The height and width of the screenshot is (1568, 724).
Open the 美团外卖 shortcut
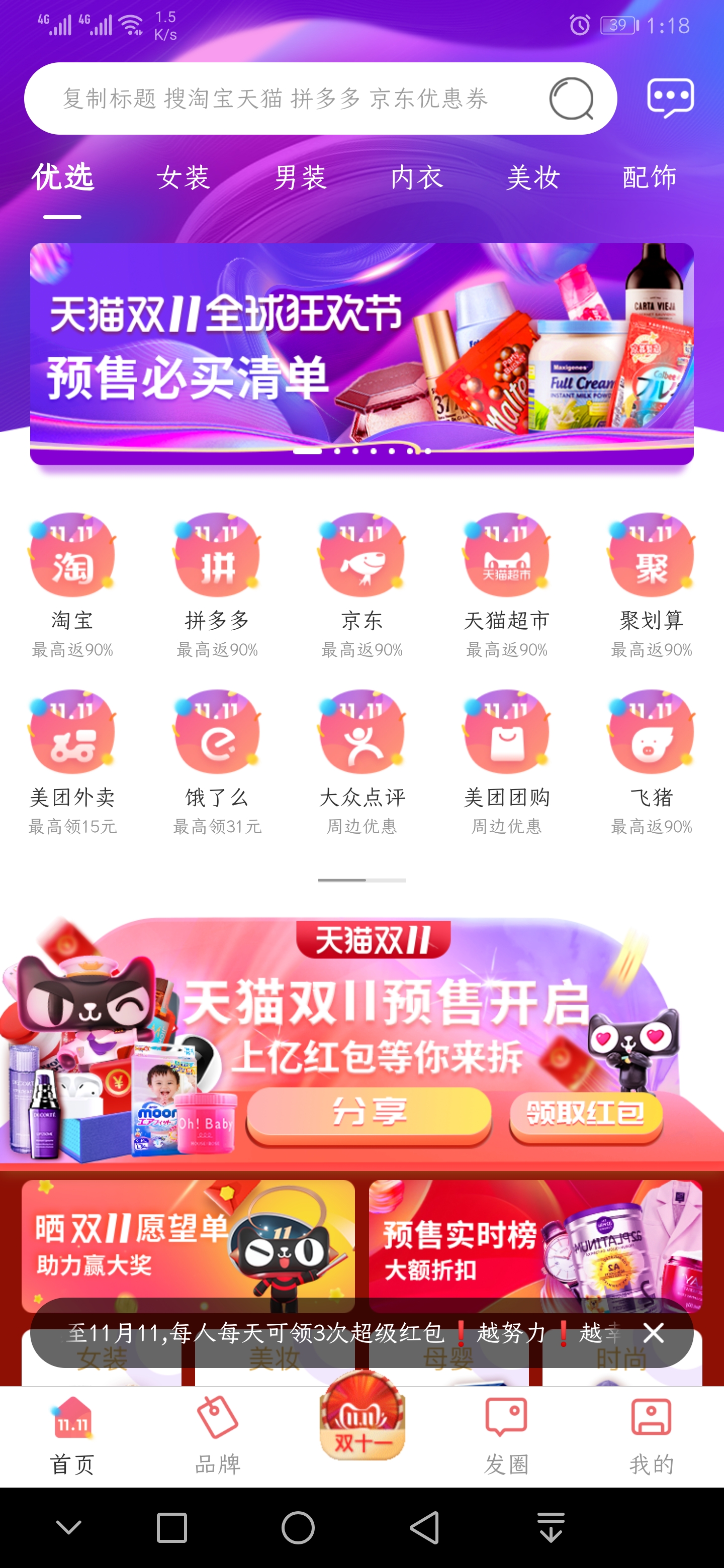72,762
